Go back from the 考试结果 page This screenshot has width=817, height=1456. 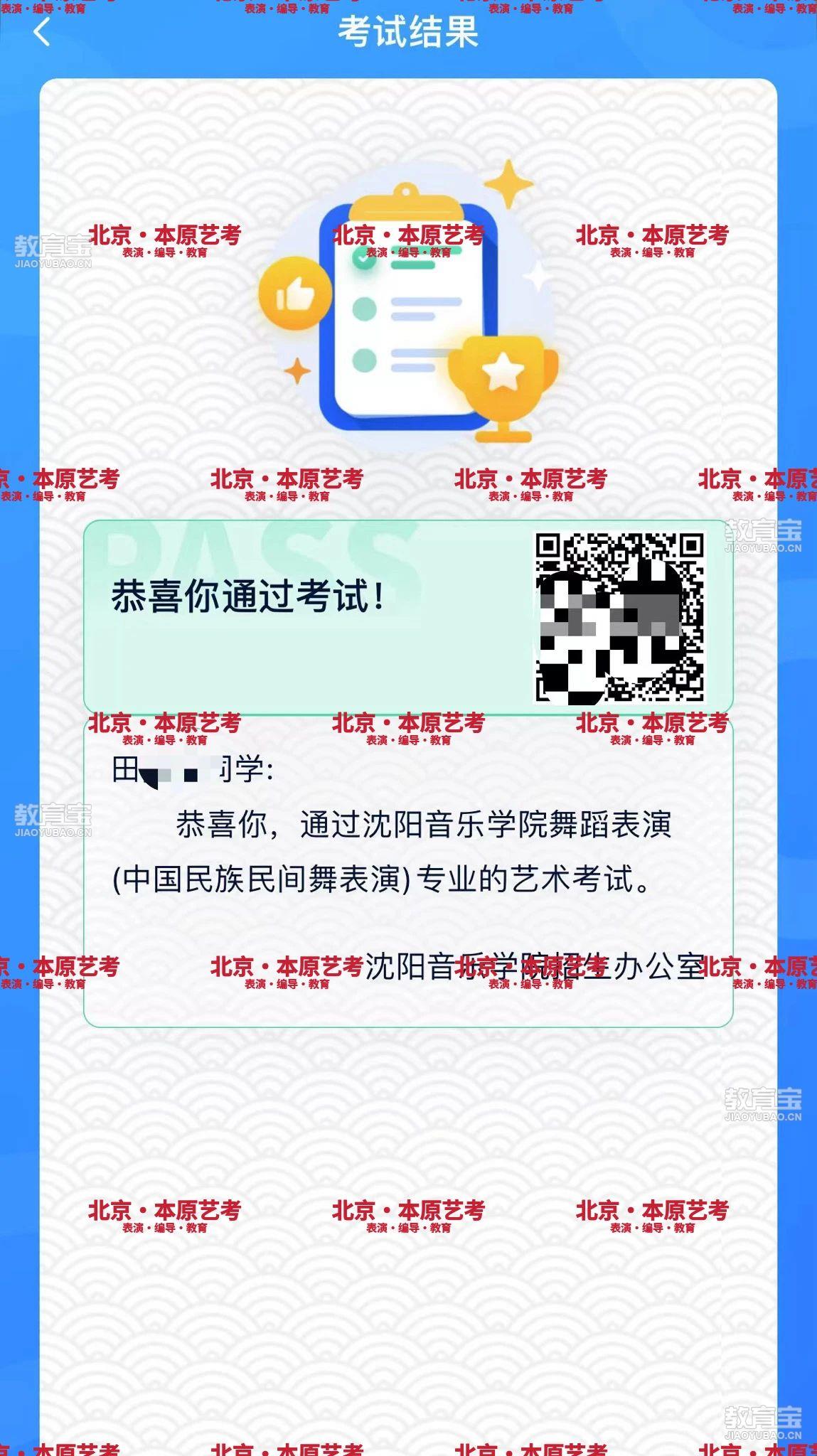[x=41, y=32]
